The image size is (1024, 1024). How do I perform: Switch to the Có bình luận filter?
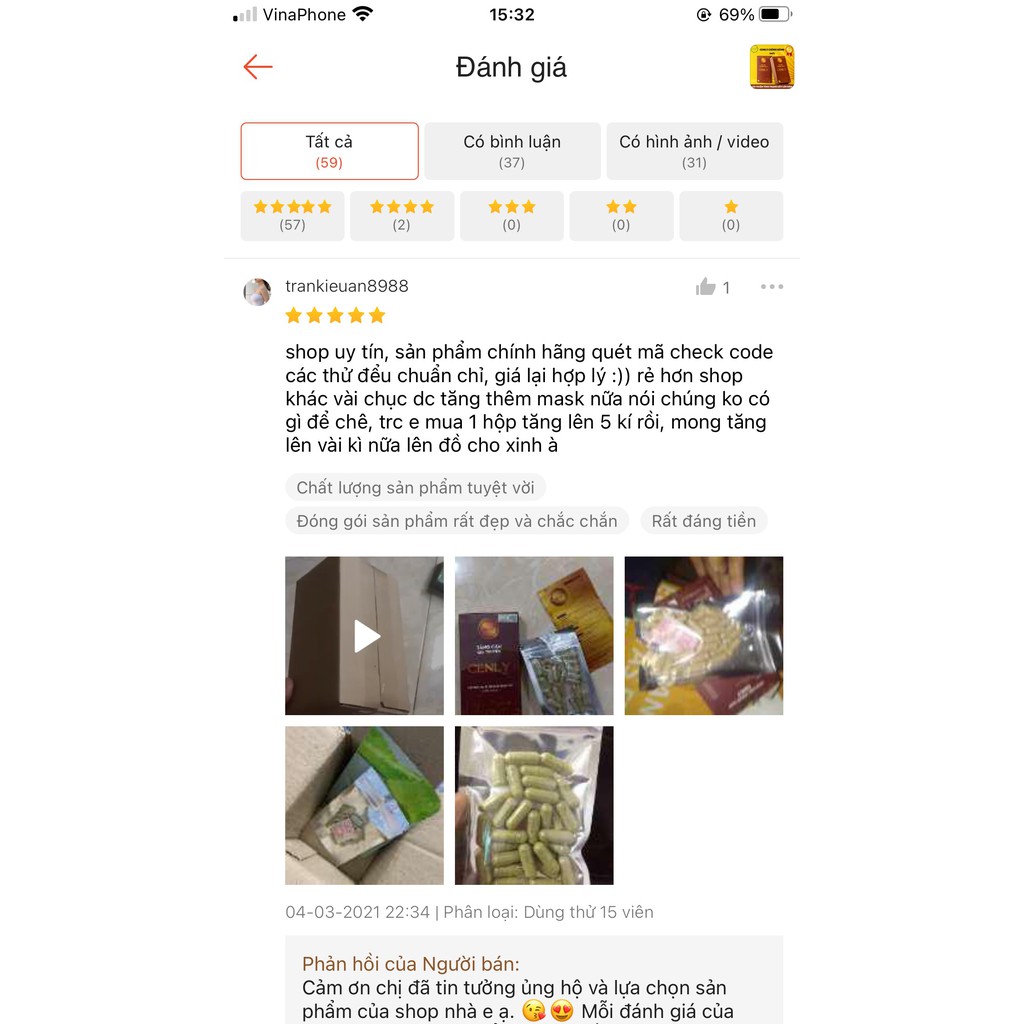click(x=512, y=151)
